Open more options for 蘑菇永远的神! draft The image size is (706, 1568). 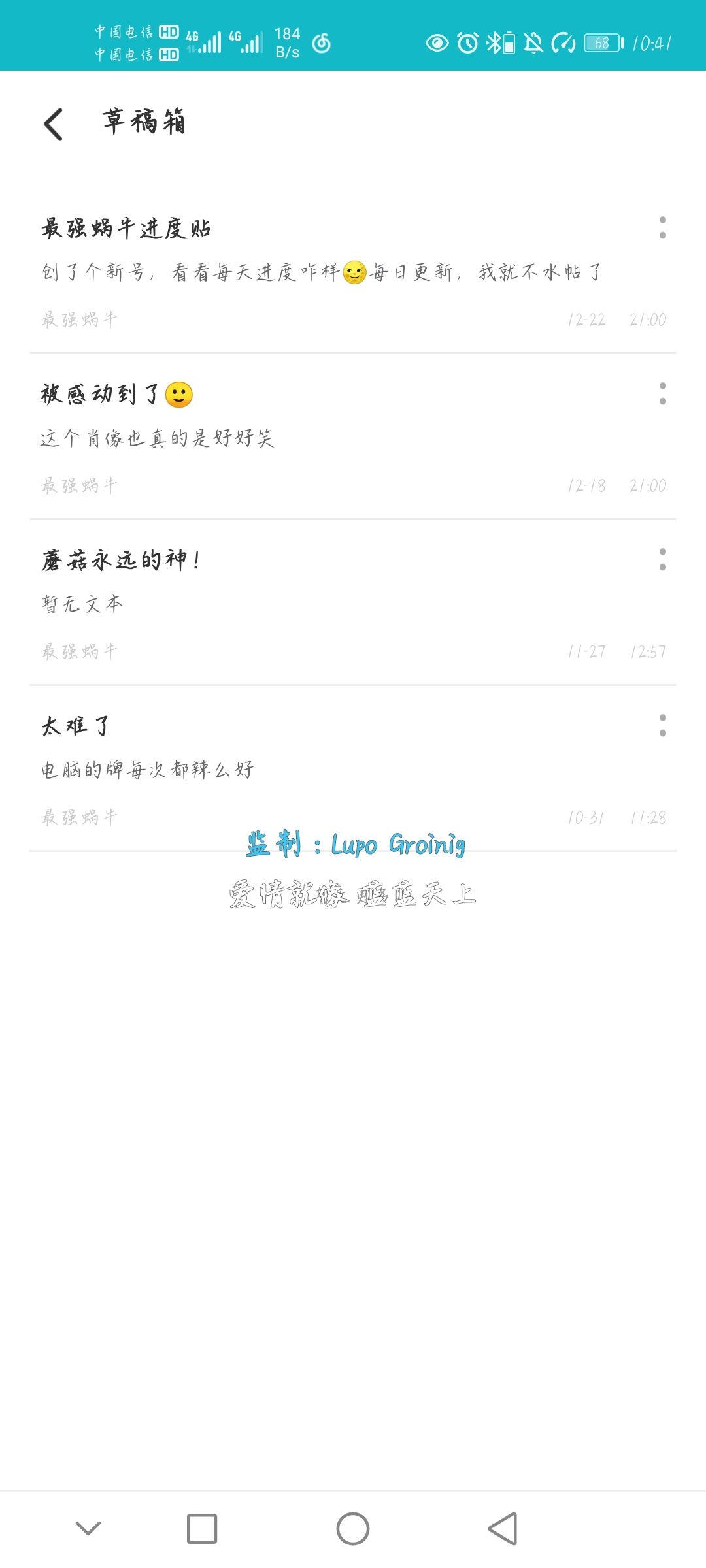point(662,559)
